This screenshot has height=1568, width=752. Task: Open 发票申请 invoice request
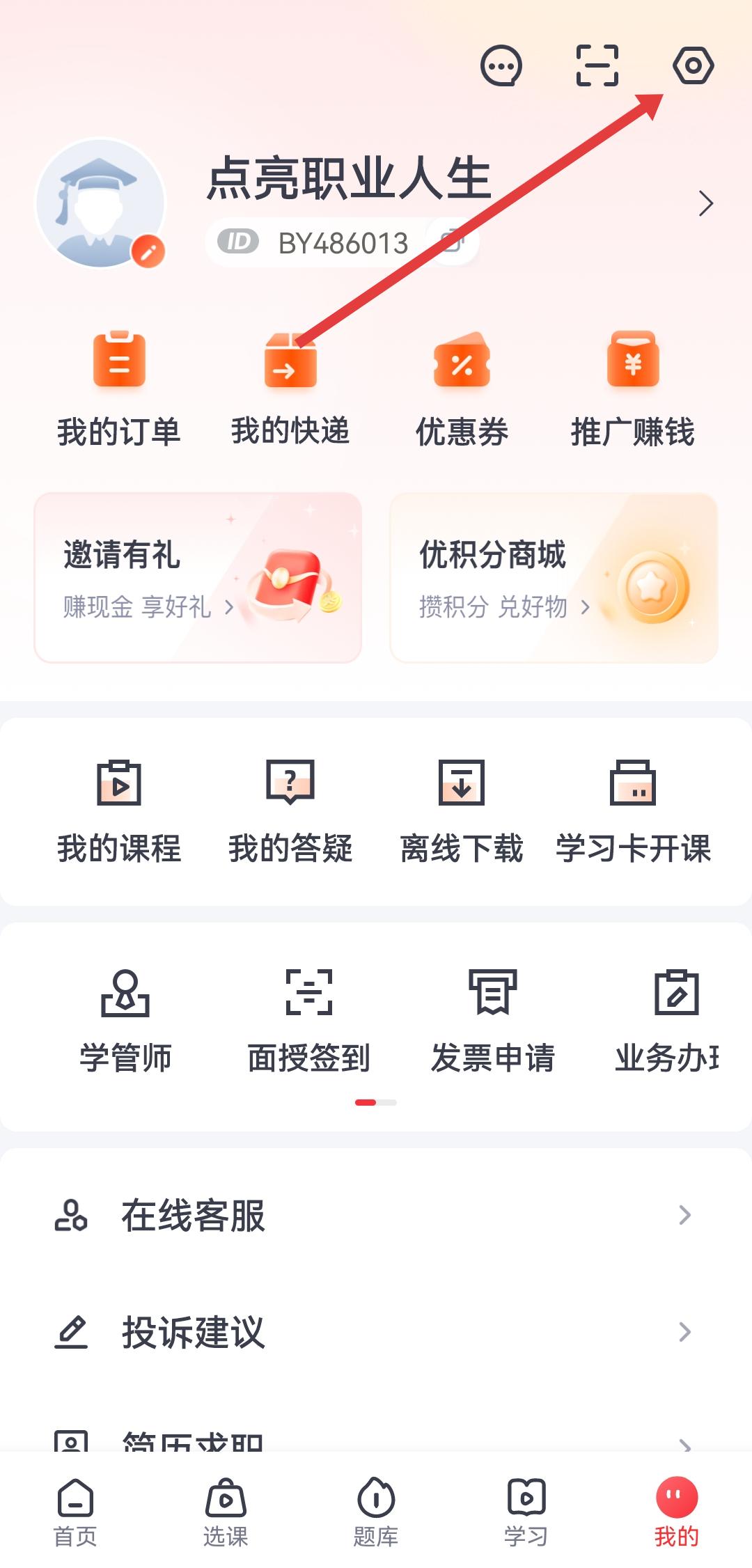pyautogui.click(x=493, y=1020)
